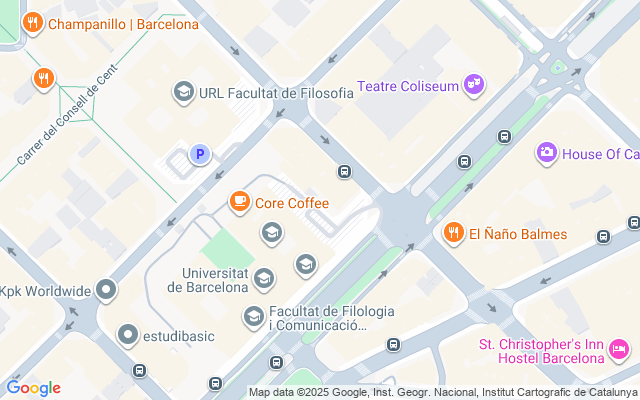
Task: Open the Universitat de Barcelona marker
Action: point(264,277)
